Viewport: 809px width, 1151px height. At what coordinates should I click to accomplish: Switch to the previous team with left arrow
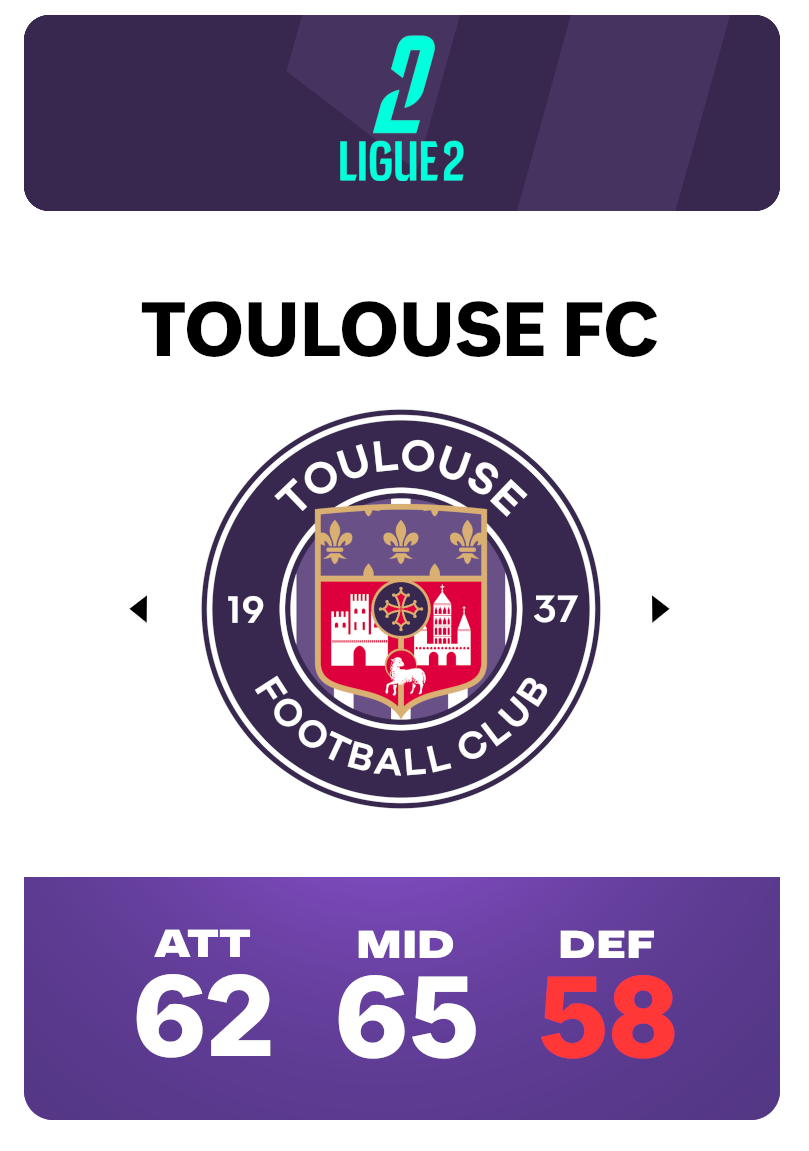tap(139, 609)
